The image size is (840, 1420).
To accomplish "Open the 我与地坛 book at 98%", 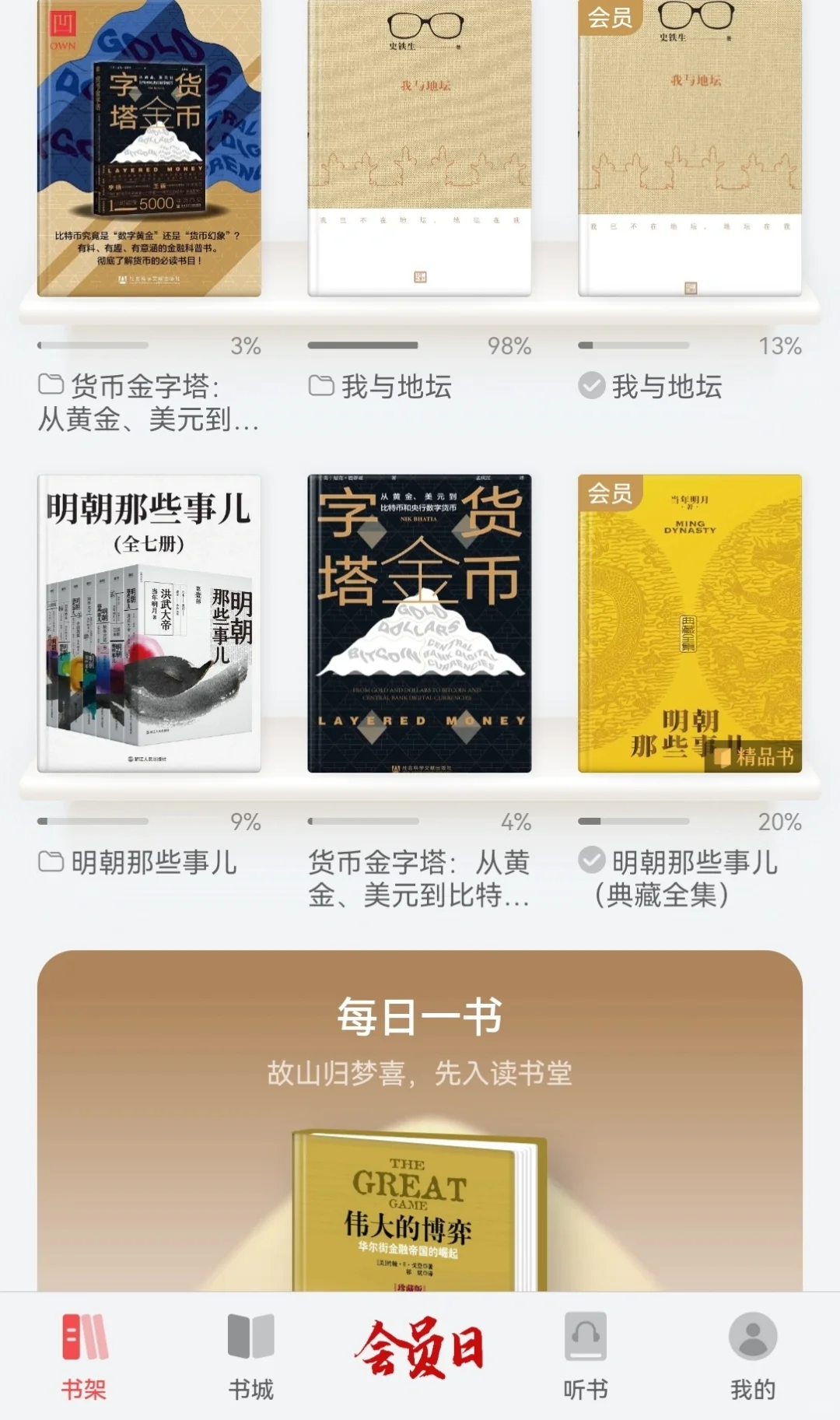I will pos(420,148).
